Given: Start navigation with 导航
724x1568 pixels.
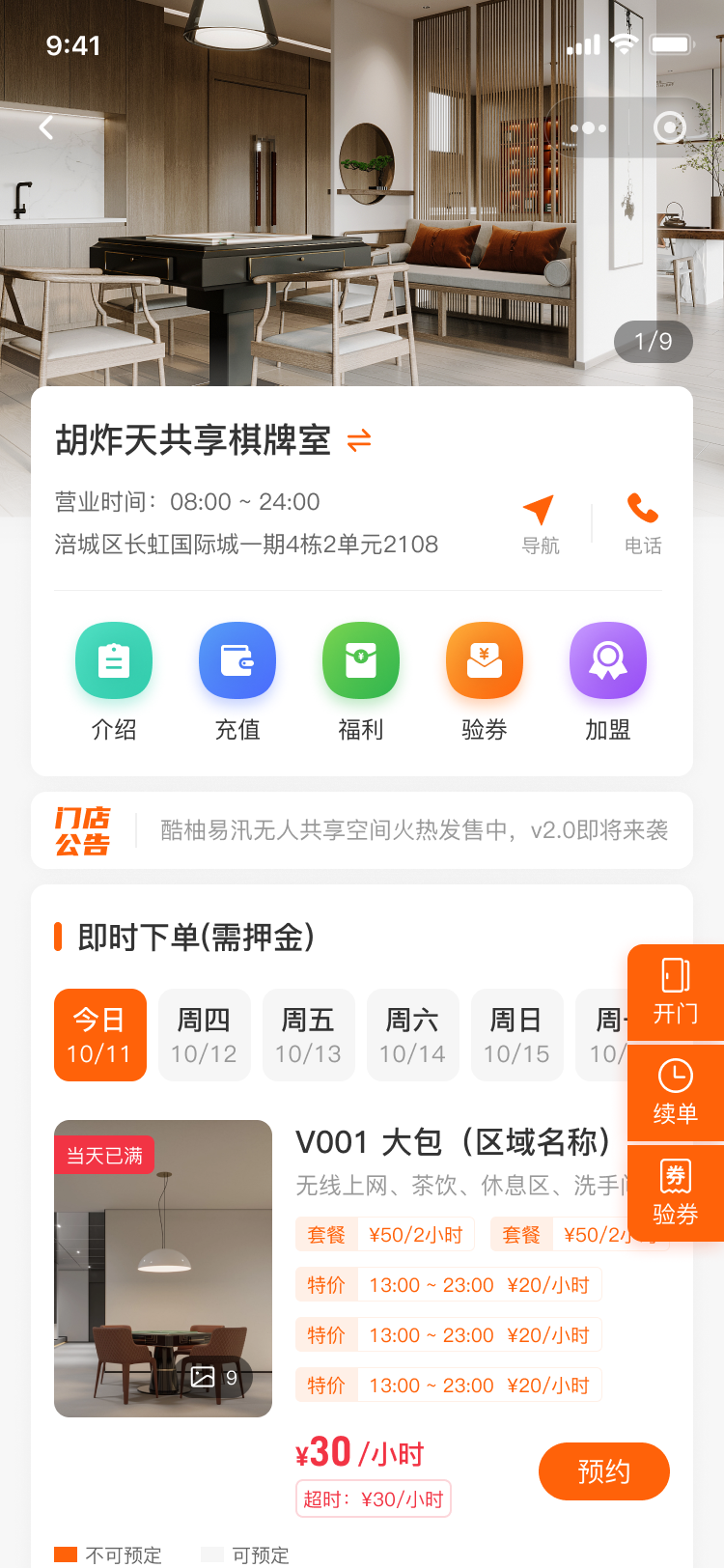Looking at the screenshot, I should pos(540,524).
